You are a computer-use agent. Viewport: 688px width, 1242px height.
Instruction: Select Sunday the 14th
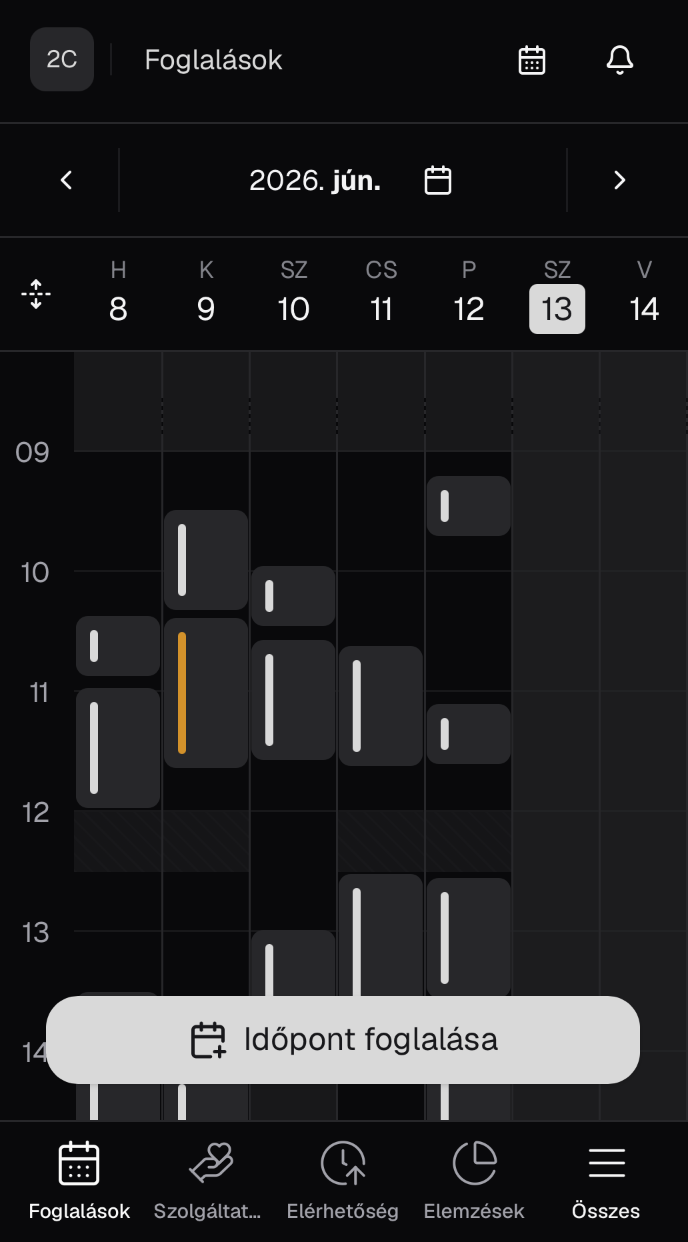pos(644,294)
